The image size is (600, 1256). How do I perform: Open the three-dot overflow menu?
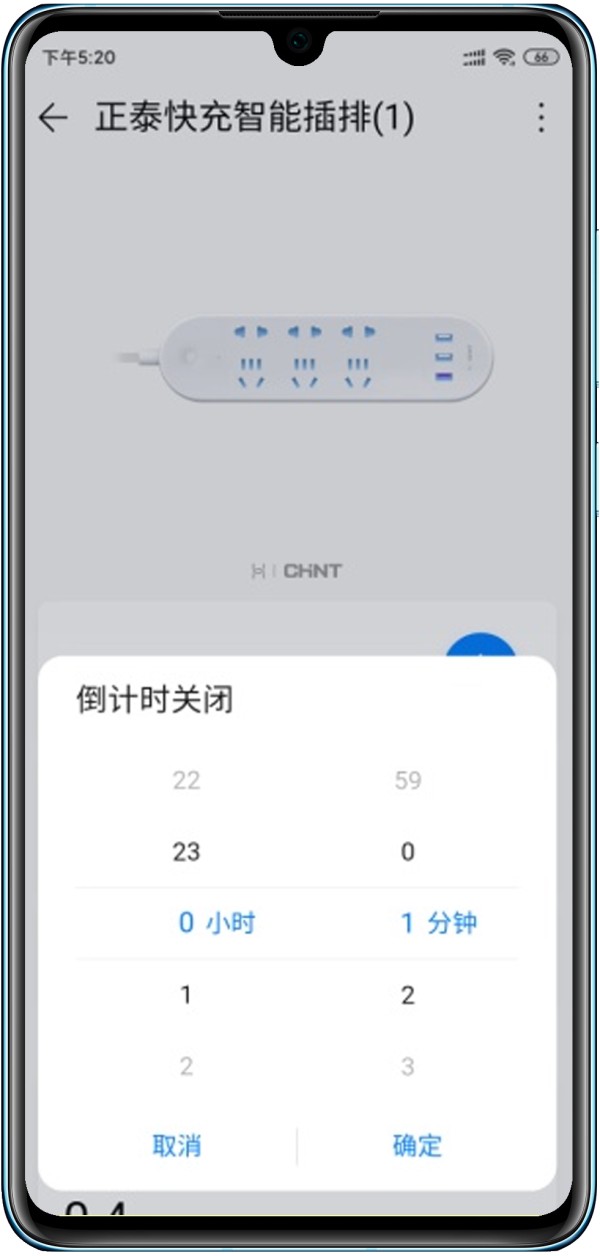tap(541, 118)
